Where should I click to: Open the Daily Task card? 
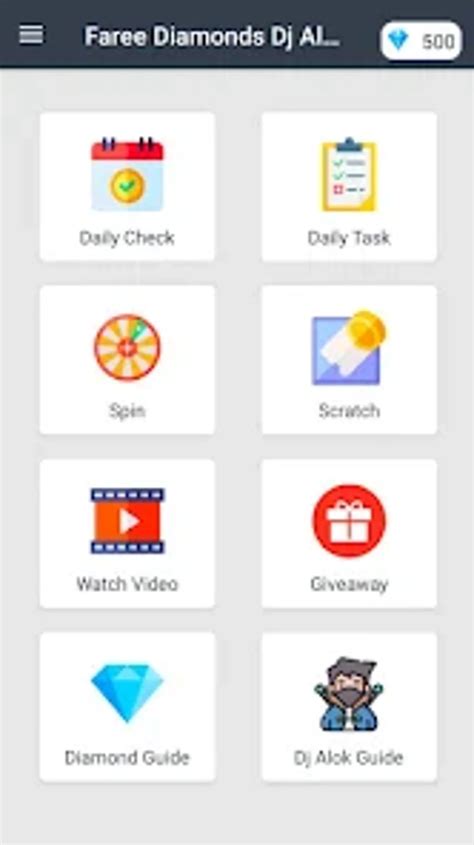point(349,186)
